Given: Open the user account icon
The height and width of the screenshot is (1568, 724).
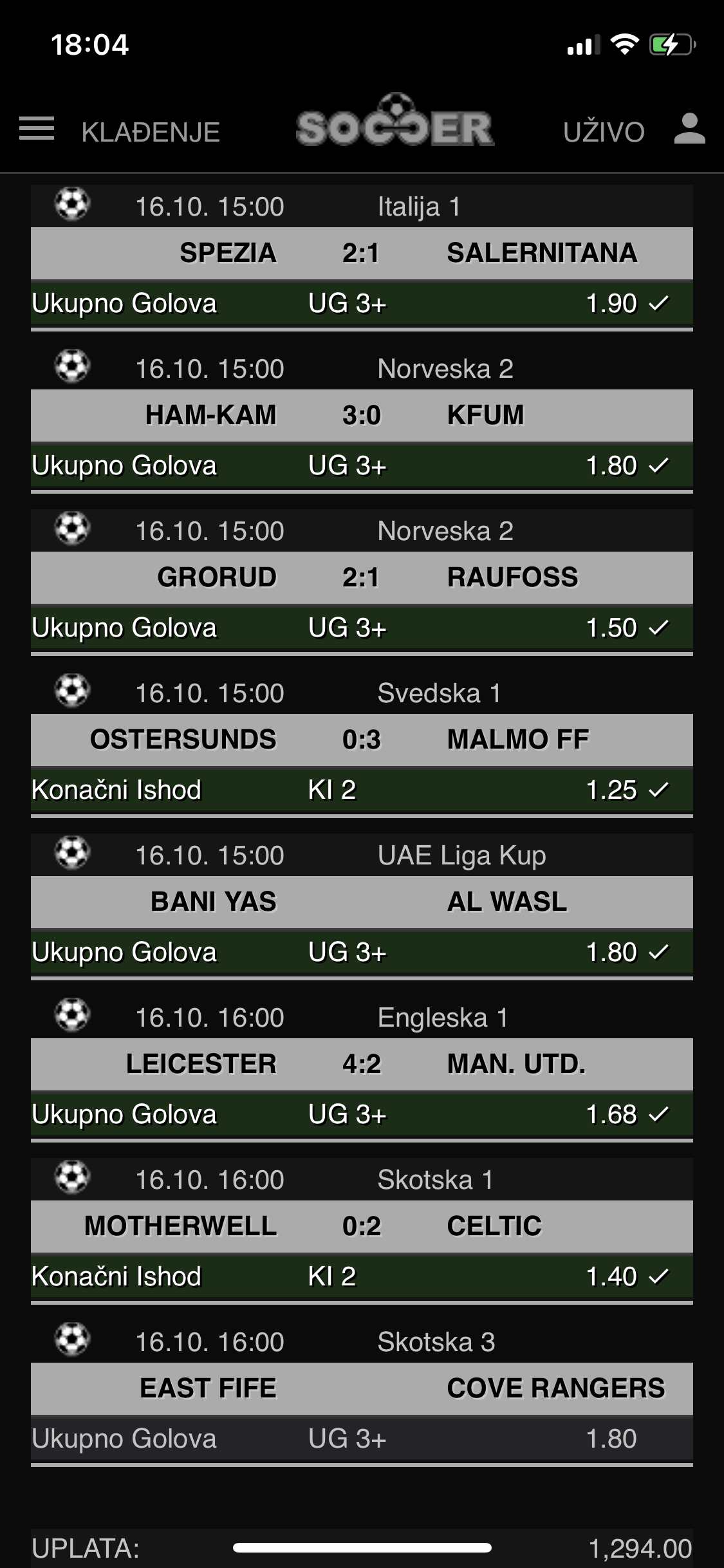Looking at the screenshot, I should click(689, 129).
